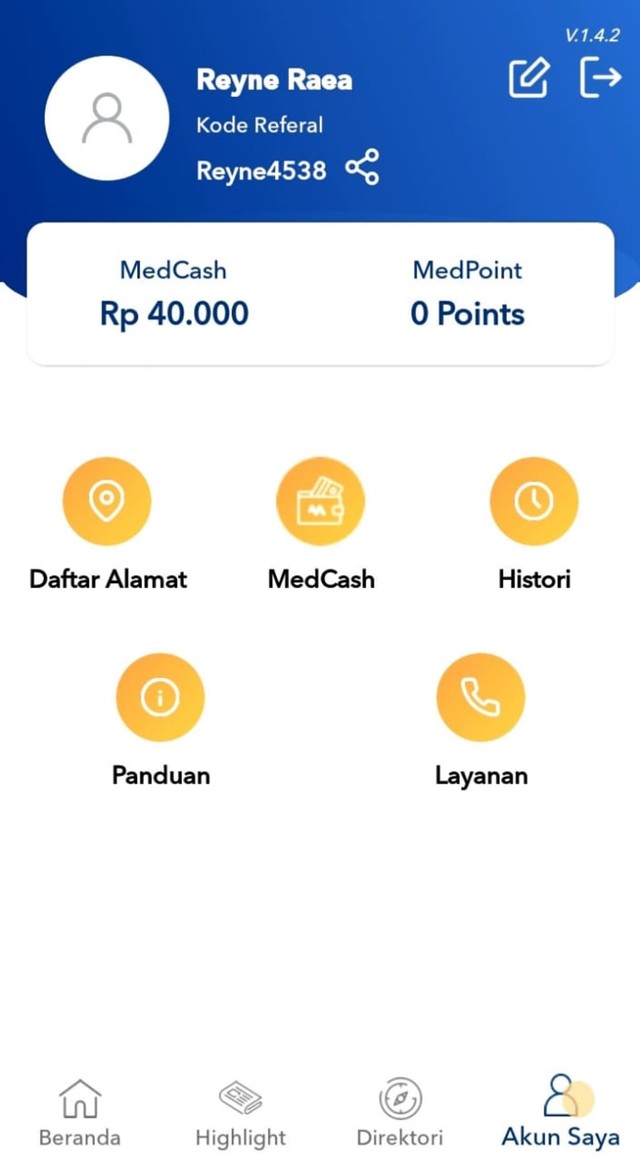The height and width of the screenshot is (1161, 640).
Task: Select the Akun Saya tab
Action: (x=561, y=1110)
